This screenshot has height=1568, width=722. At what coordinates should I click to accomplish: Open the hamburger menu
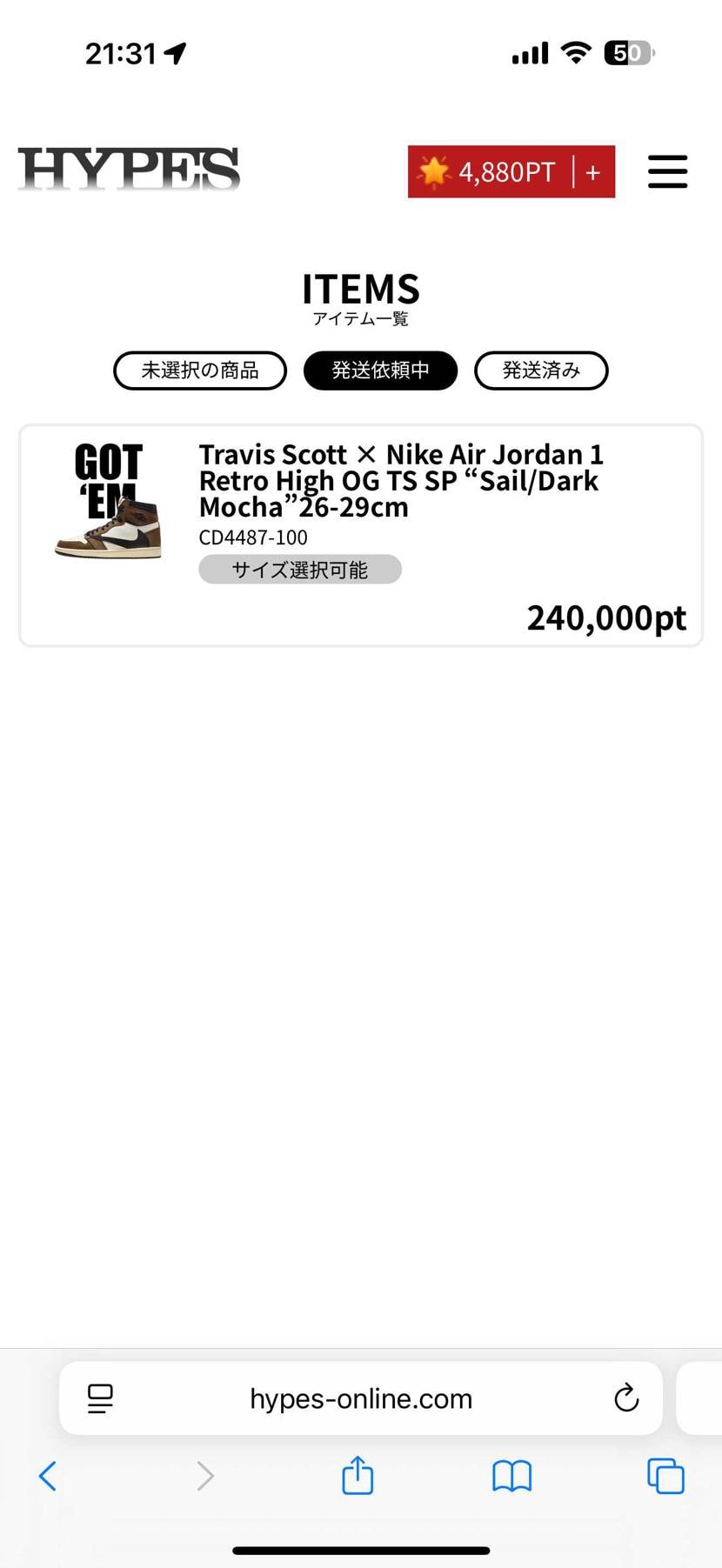click(667, 171)
